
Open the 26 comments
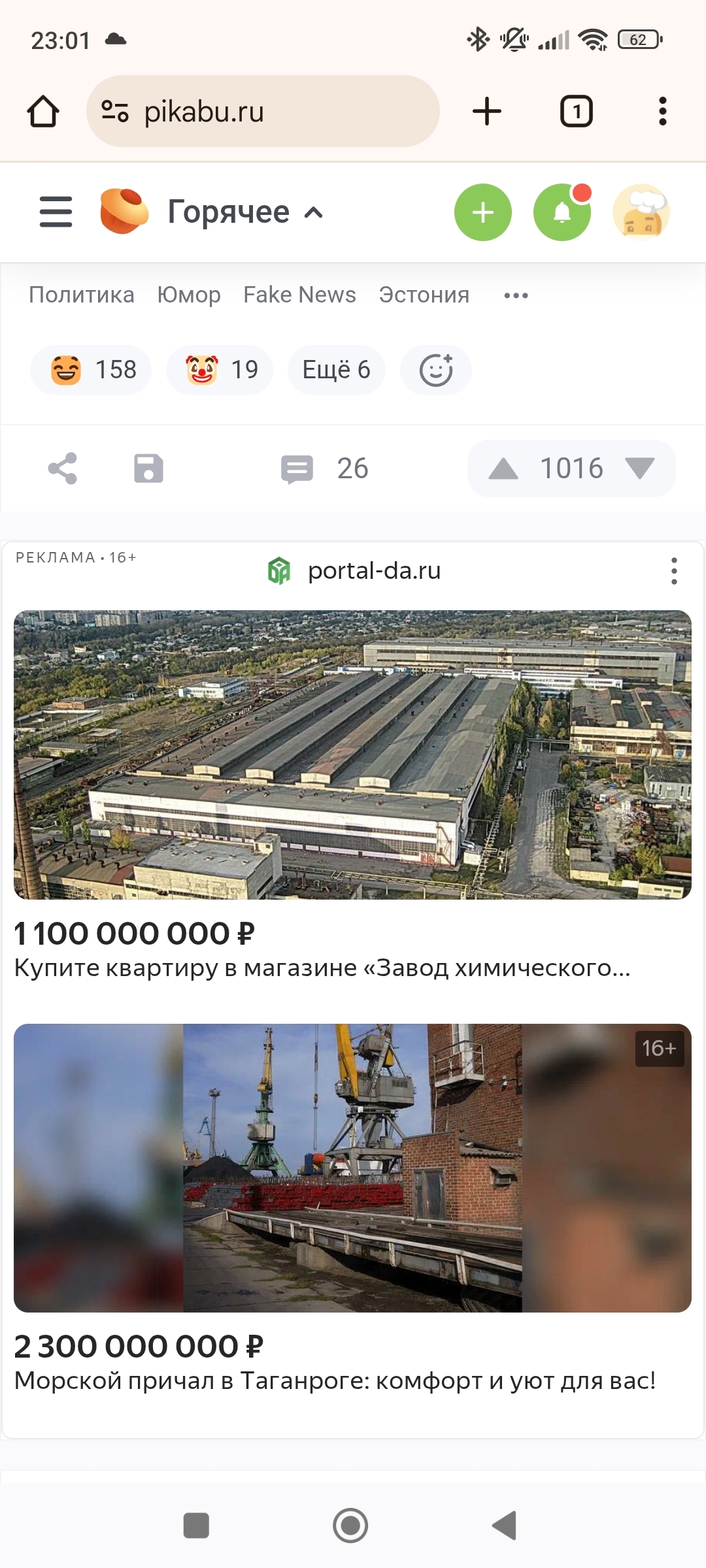(325, 468)
